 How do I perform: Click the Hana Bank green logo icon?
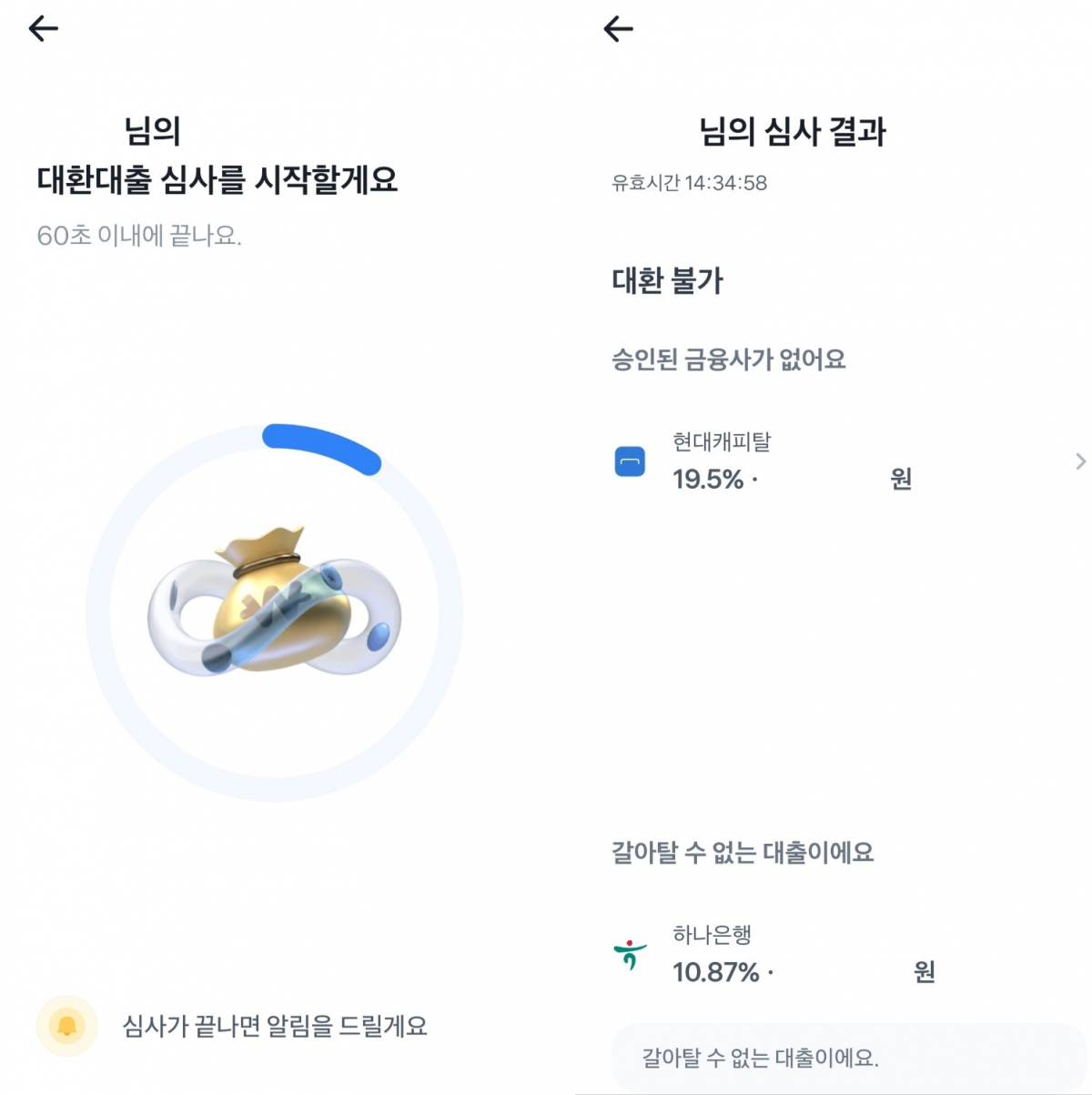click(x=629, y=954)
